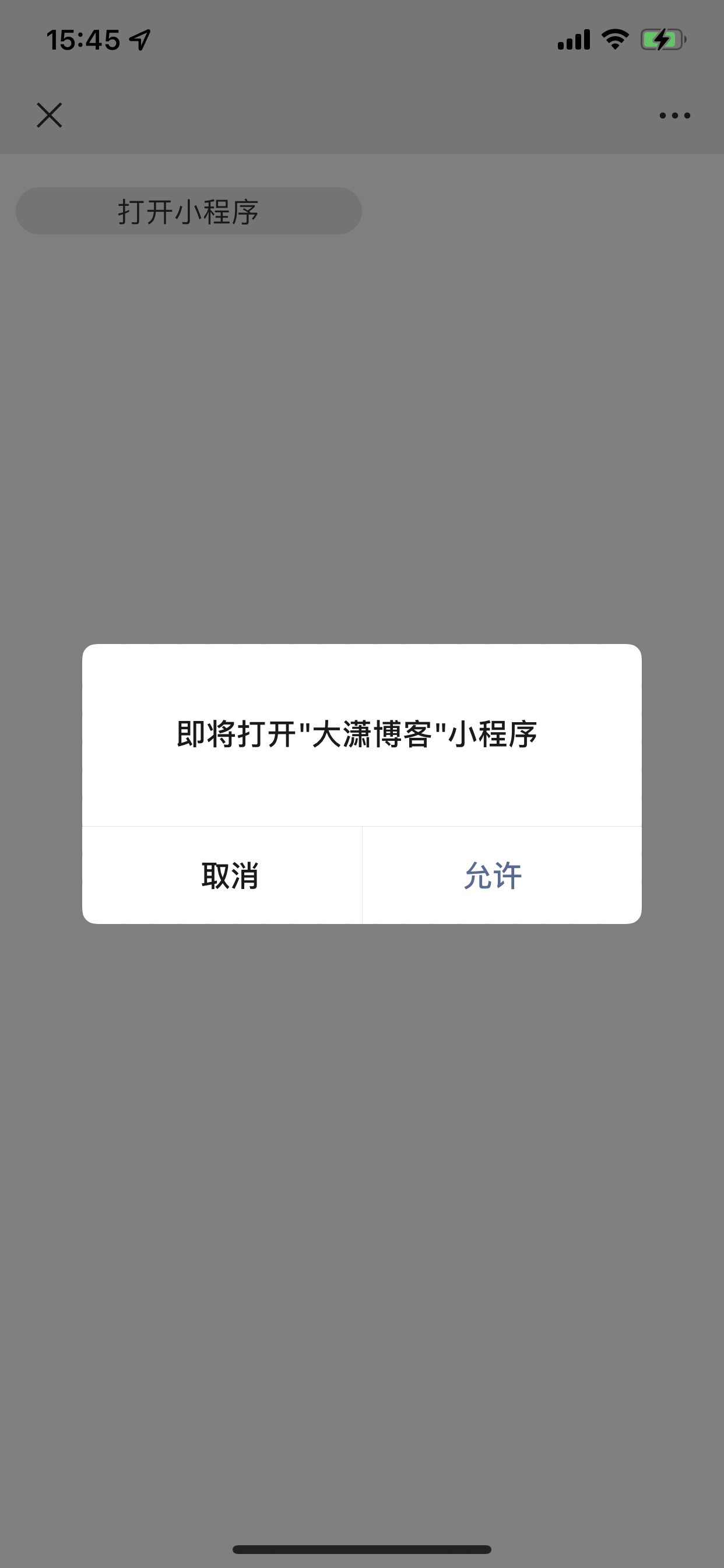Close the page with the X icon
Image resolution: width=724 pixels, height=1568 pixels.
pyautogui.click(x=50, y=115)
